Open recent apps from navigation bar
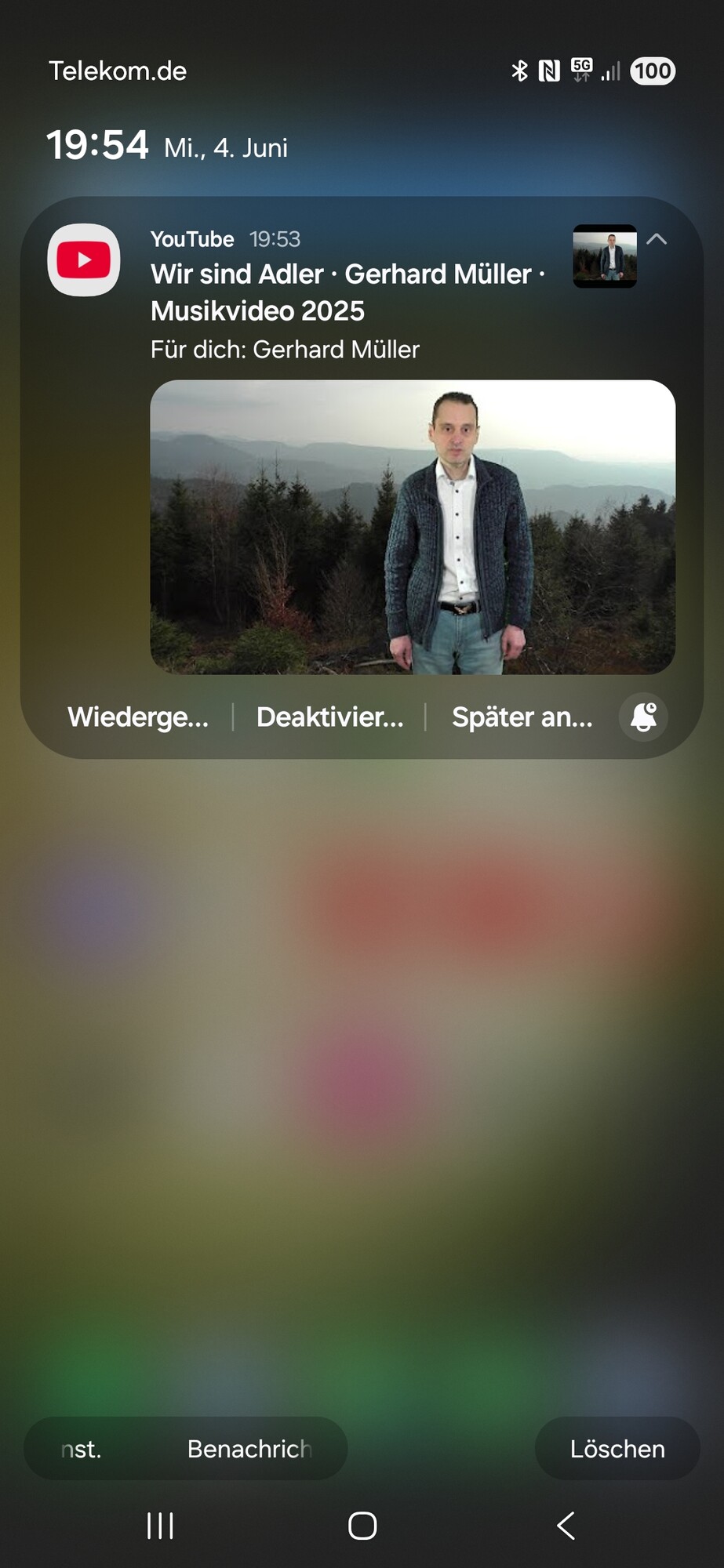Viewport: 724px width, 1568px height. tap(160, 1526)
